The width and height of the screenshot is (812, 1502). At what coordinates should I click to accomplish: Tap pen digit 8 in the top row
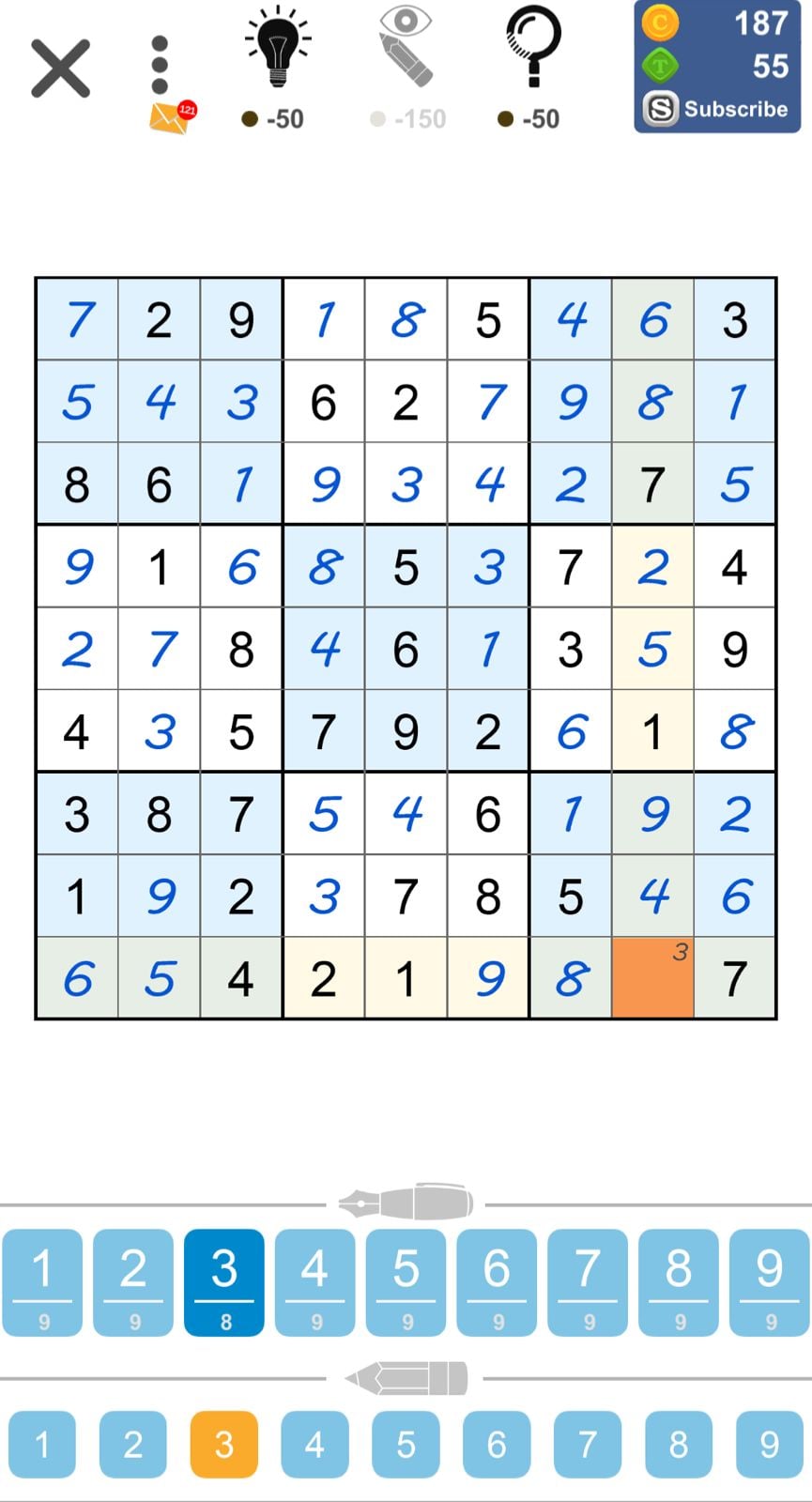(x=679, y=1282)
